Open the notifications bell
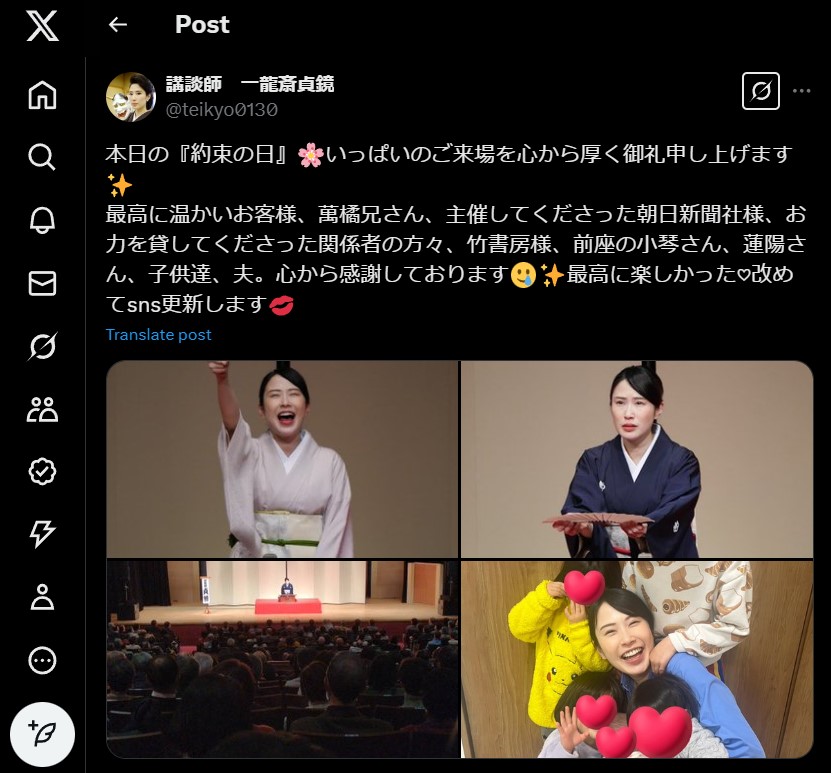Viewport: 831px width, 773px height. coord(42,220)
